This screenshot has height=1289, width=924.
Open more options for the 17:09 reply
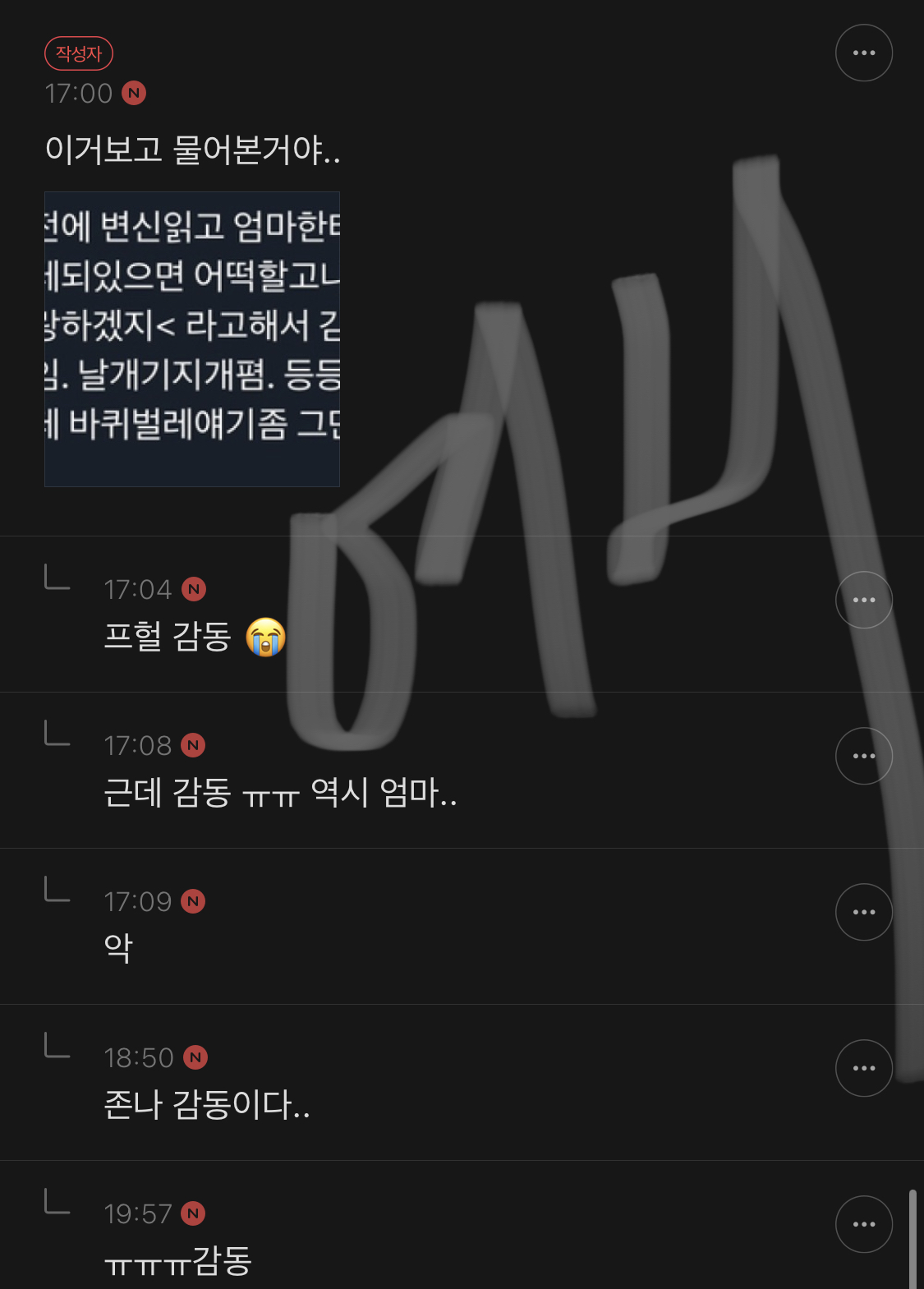click(x=863, y=912)
